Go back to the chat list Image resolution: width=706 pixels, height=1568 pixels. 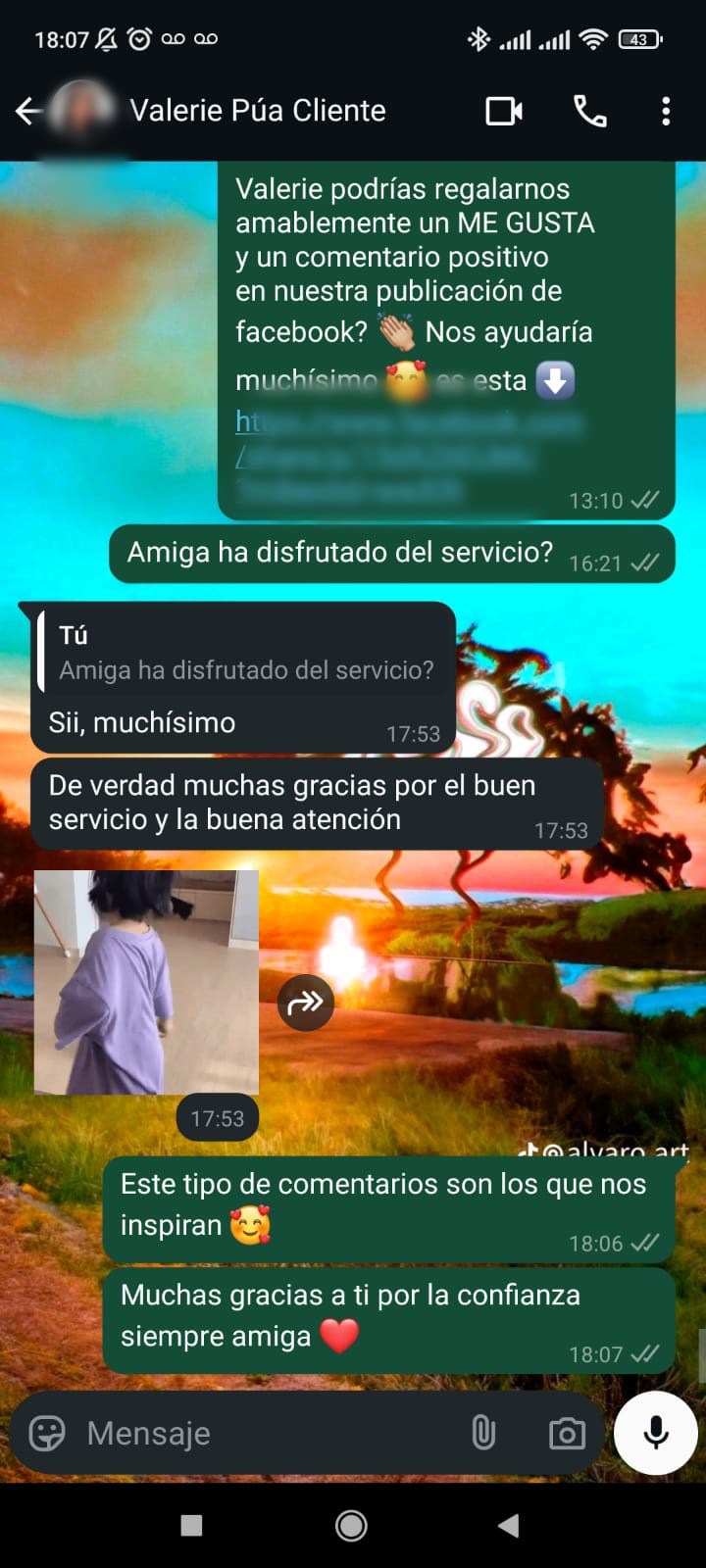point(29,112)
